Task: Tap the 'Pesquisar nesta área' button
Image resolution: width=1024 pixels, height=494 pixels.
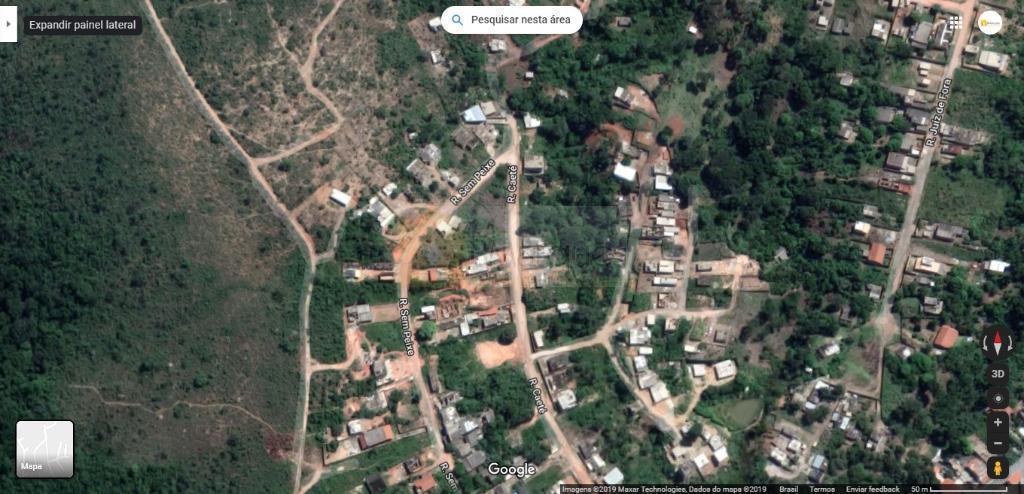Action: pos(511,20)
